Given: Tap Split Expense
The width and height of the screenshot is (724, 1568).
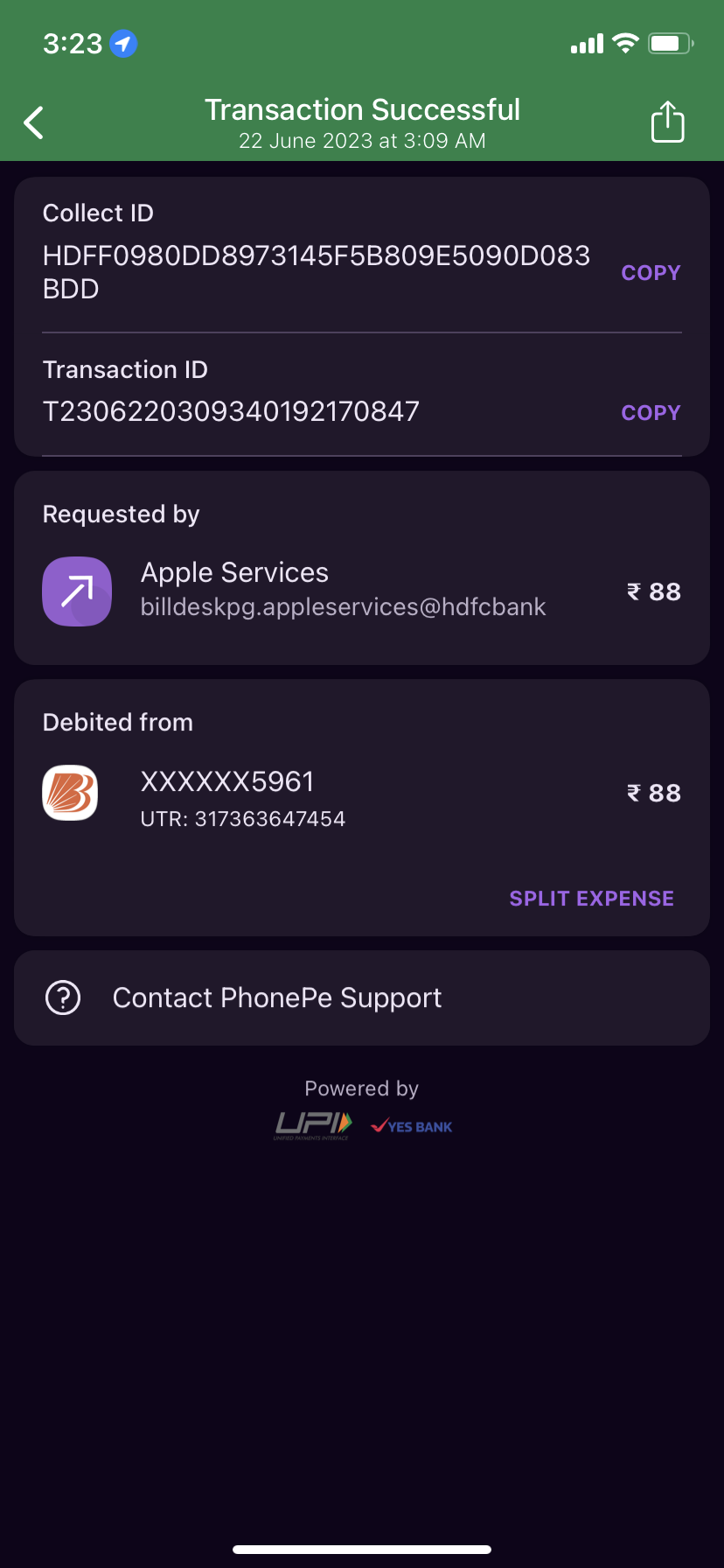Looking at the screenshot, I should pos(591,899).
